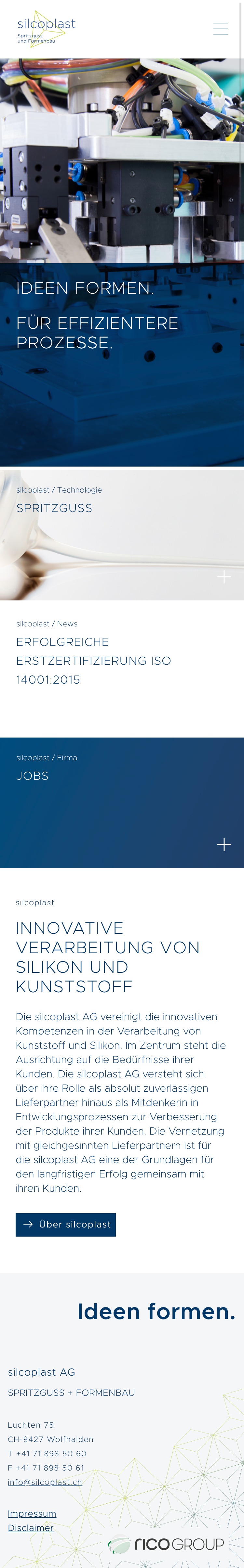244x1568 pixels.
Task: Go to silcoplast logo homepage
Action: (46, 29)
